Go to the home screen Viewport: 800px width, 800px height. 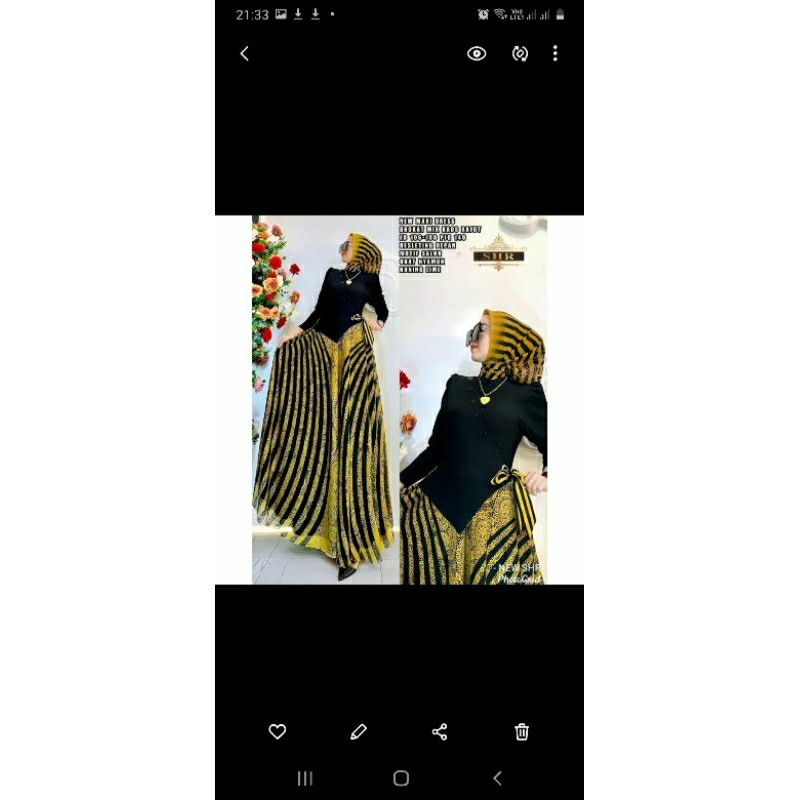pos(401,778)
